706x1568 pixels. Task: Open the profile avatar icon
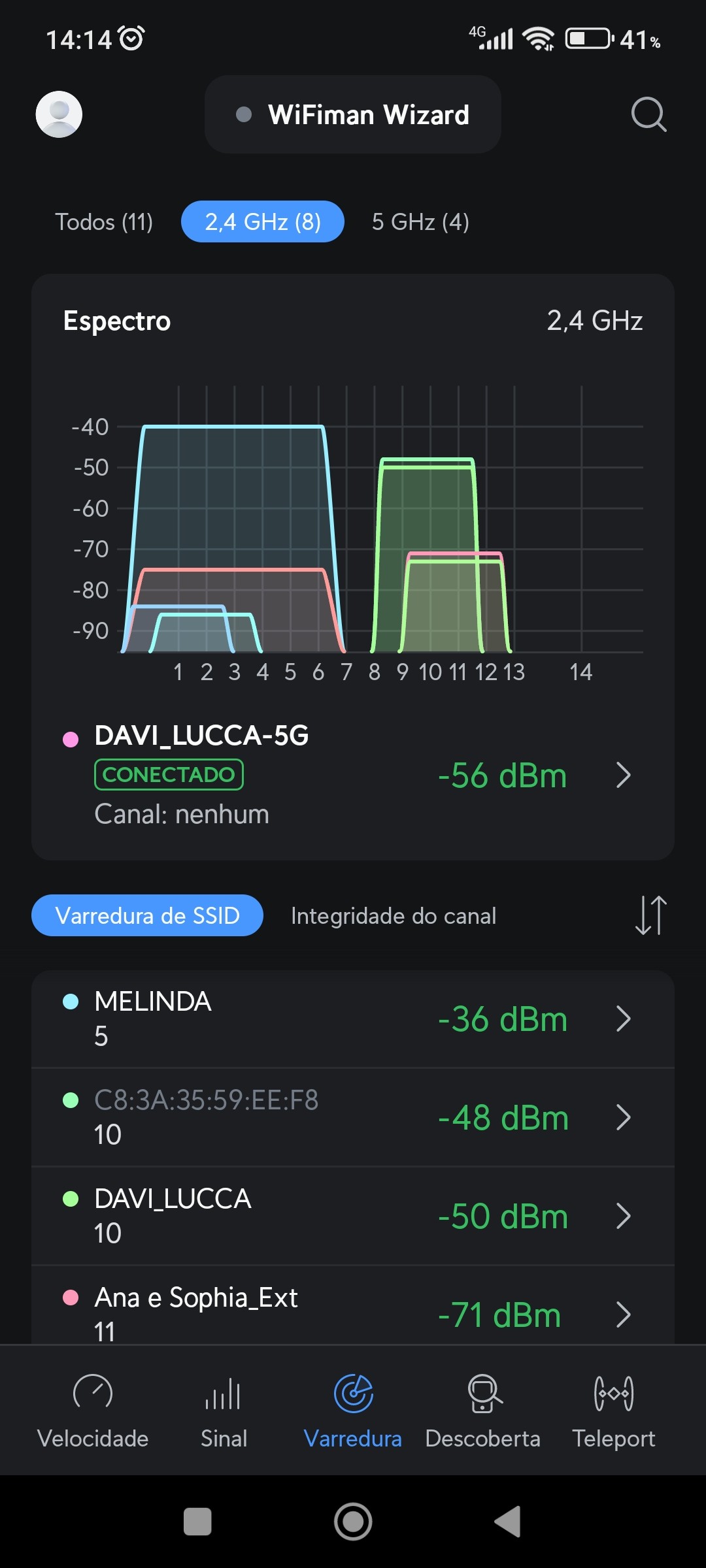(x=59, y=114)
